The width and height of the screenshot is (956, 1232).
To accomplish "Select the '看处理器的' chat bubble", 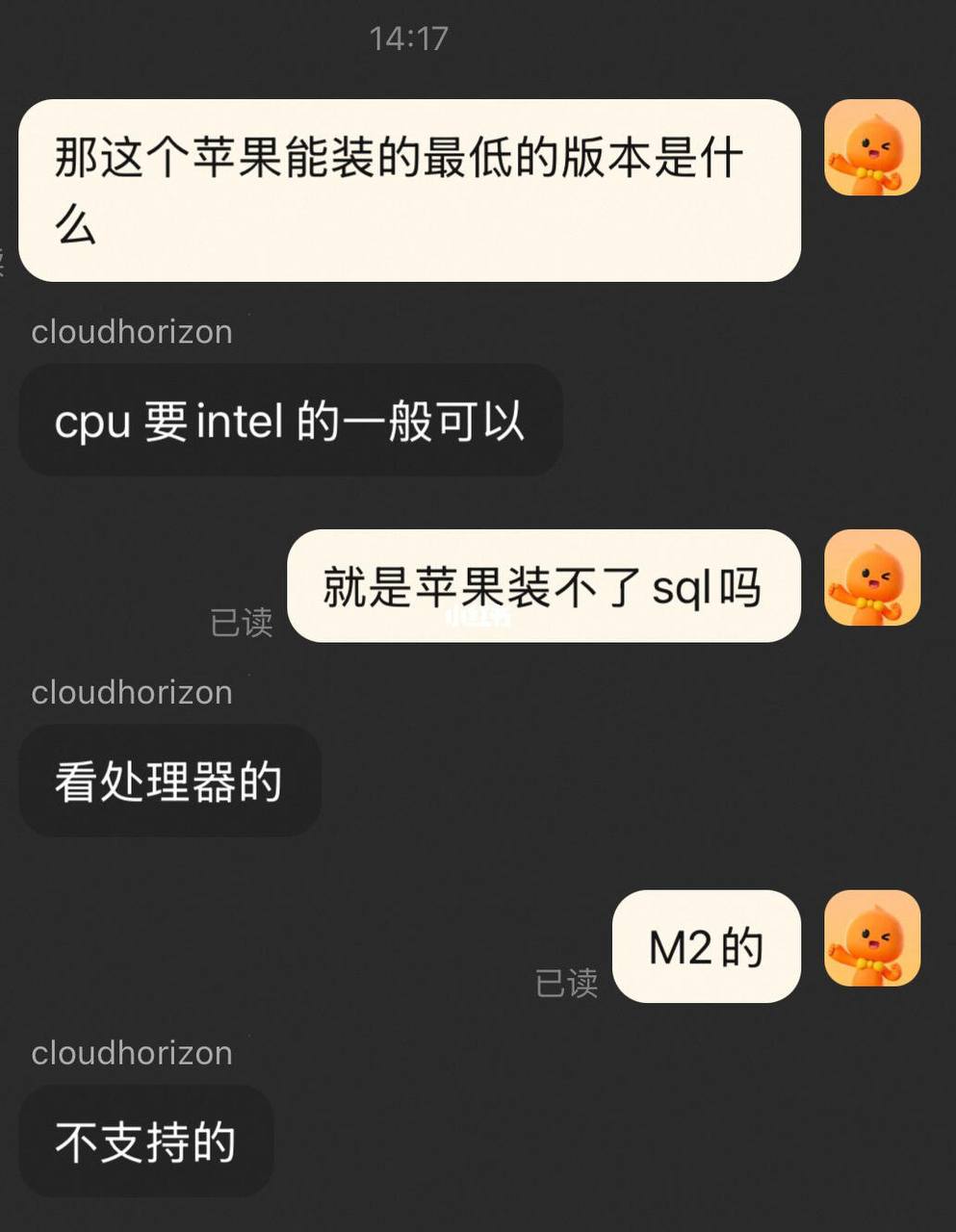I will 169,782.
